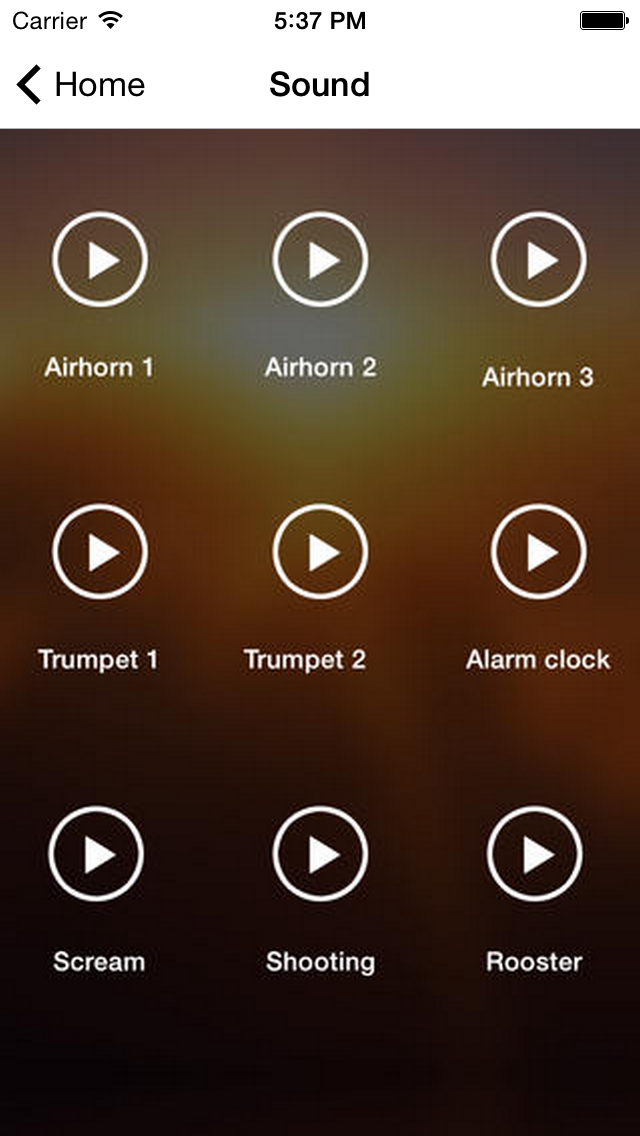Play the Alarm clock sound
The image size is (640, 1136).
[x=539, y=552]
